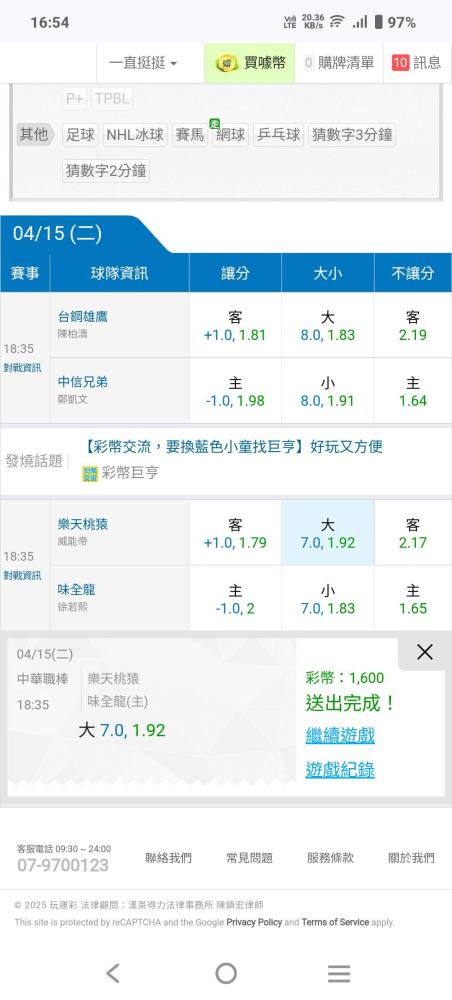Choose 小 7.0, 1.83 for 味全龍 game
The width and height of the screenshot is (452, 1000).
coord(328,598)
